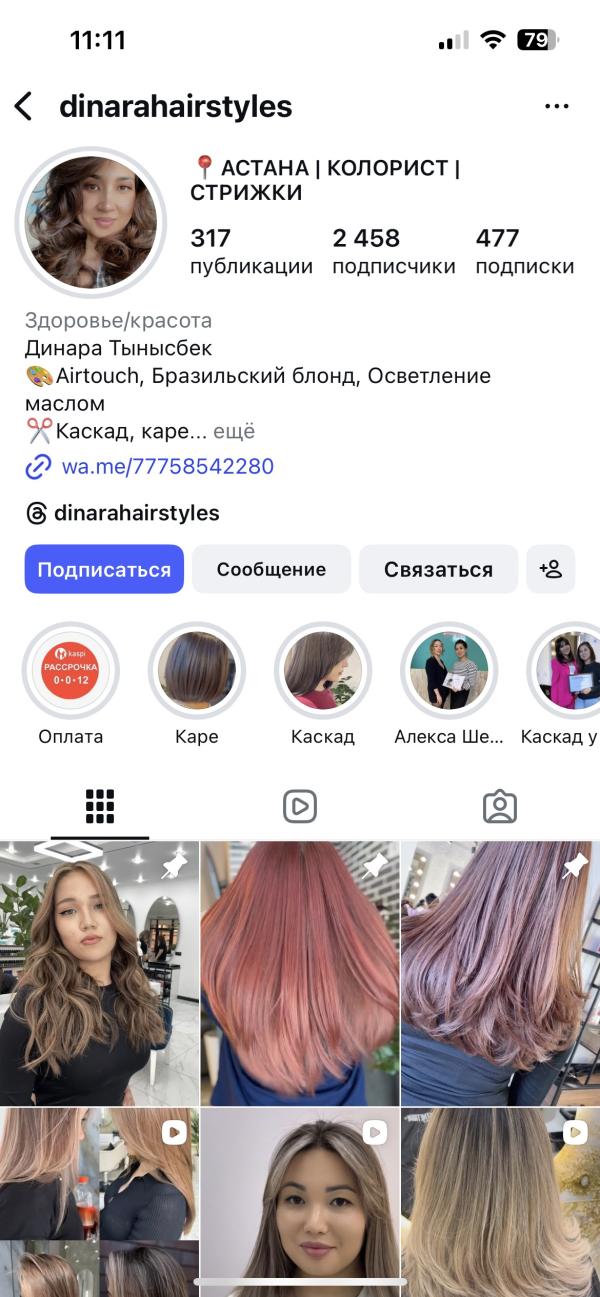Switch to the tagged photos tab
Image resolution: width=600 pixels, height=1297 pixels.
[500, 806]
